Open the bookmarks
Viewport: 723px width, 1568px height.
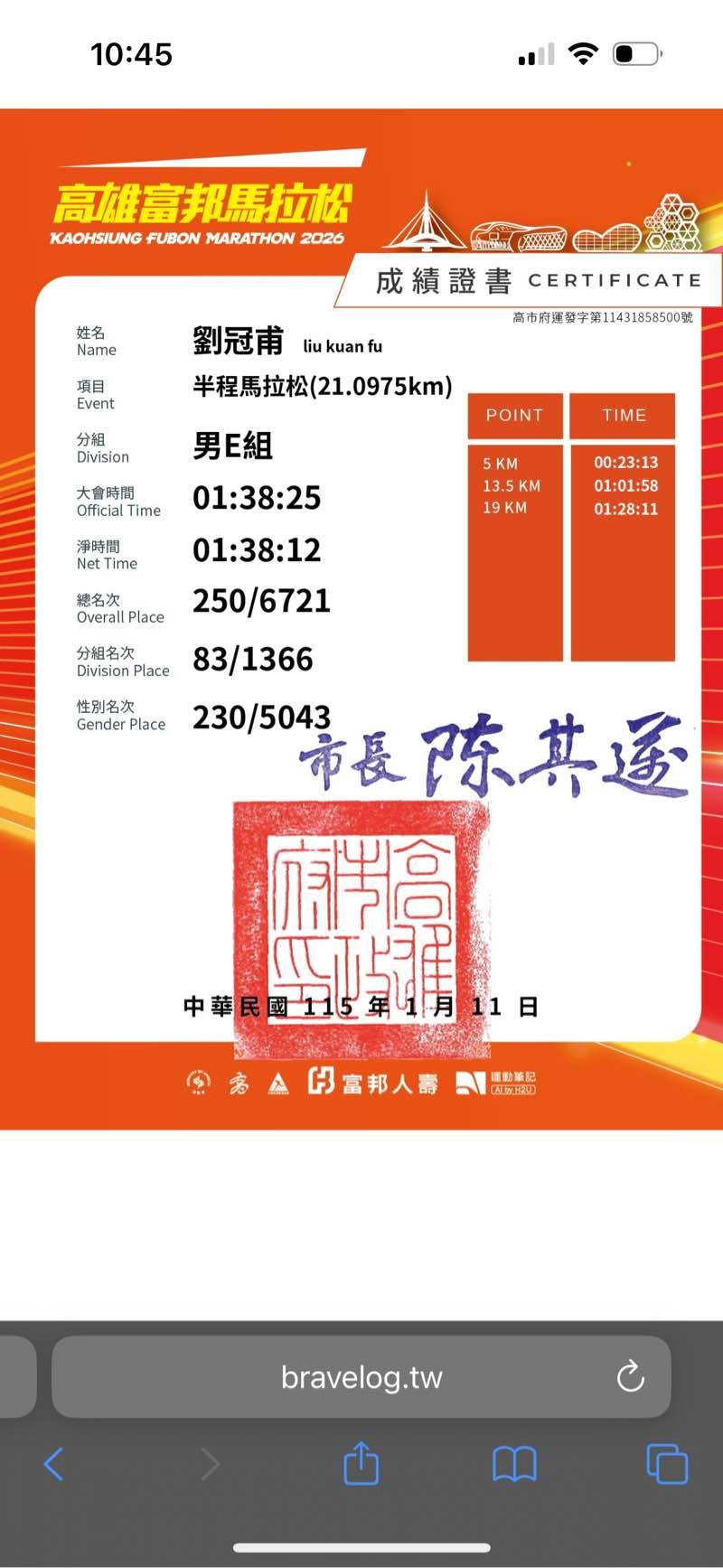514,1464
